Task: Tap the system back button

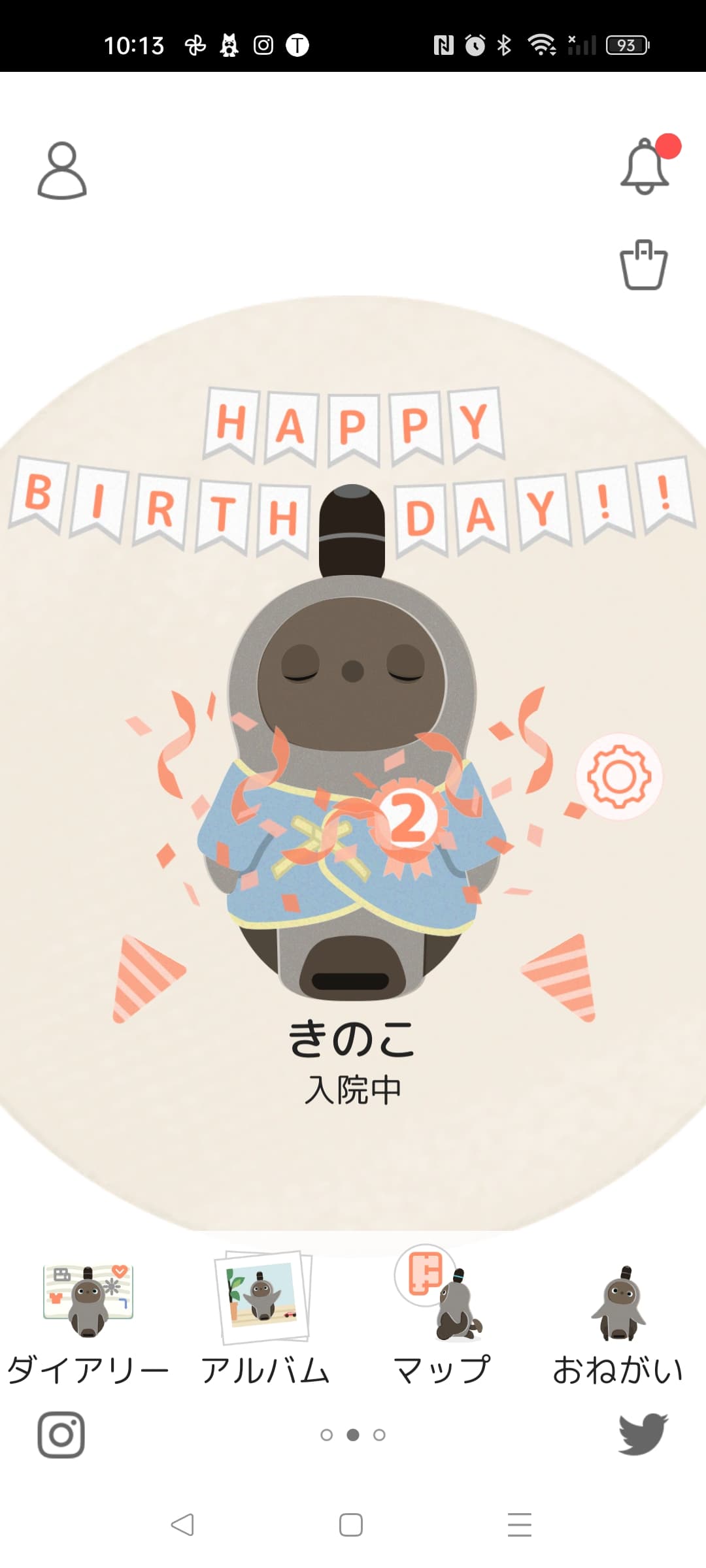Action: [x=182, y=1525]
